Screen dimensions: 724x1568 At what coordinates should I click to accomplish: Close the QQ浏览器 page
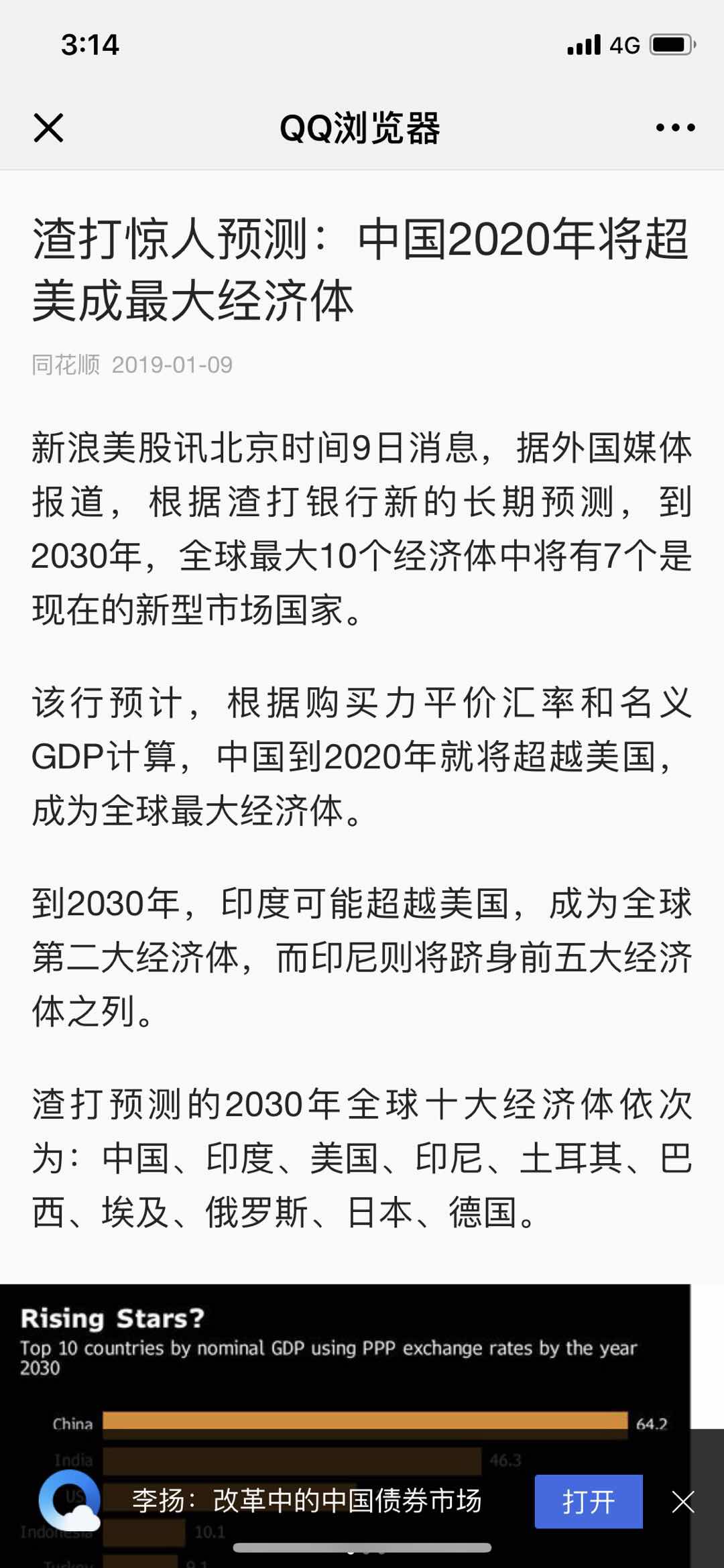point(48,127)
